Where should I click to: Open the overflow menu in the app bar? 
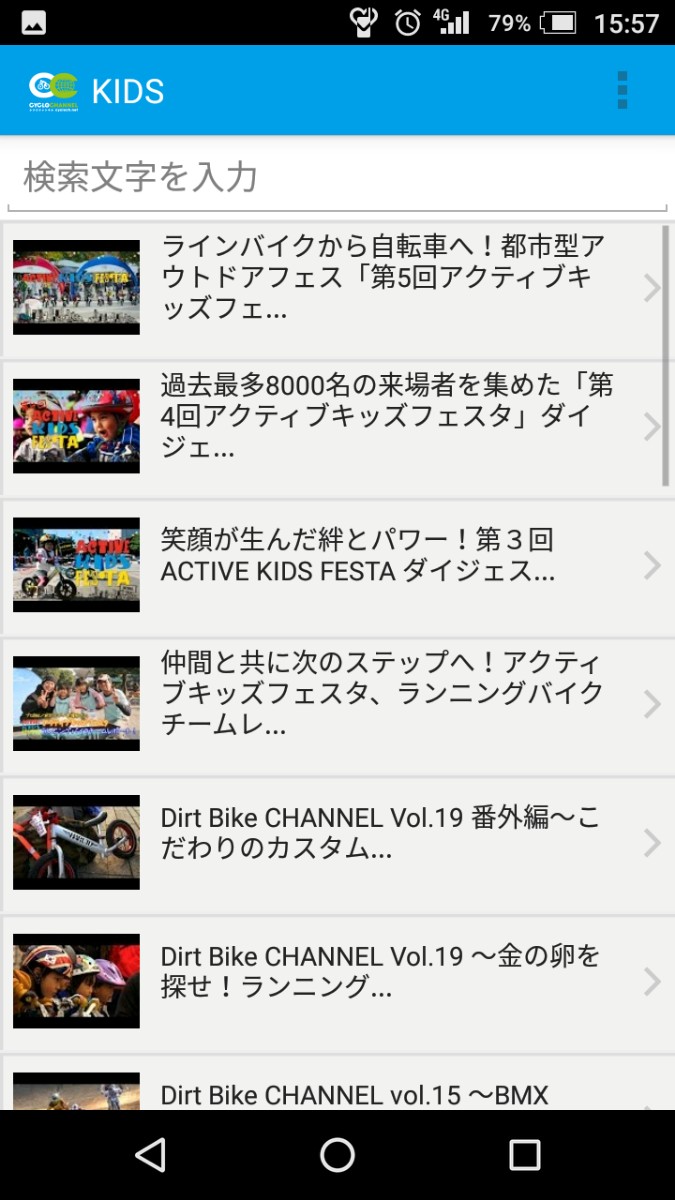[622, 90]
